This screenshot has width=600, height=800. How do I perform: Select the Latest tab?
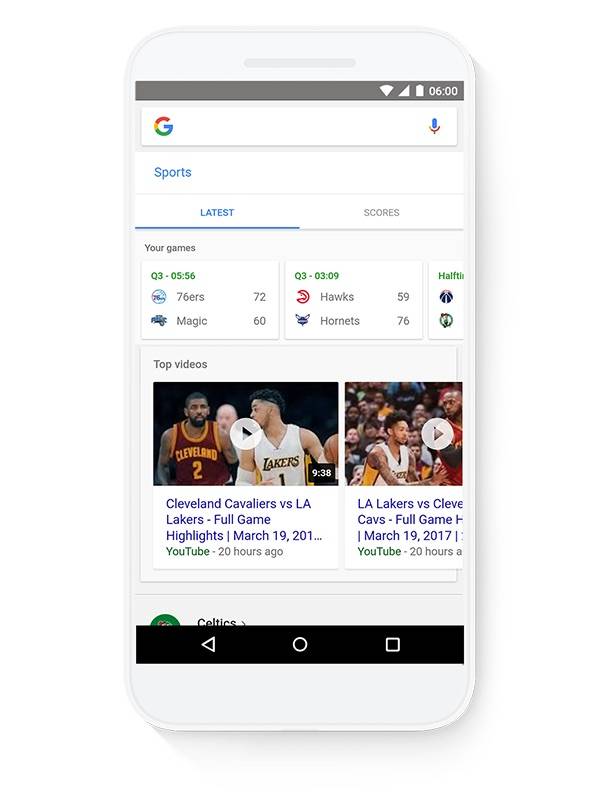click(x=217, y=212)
